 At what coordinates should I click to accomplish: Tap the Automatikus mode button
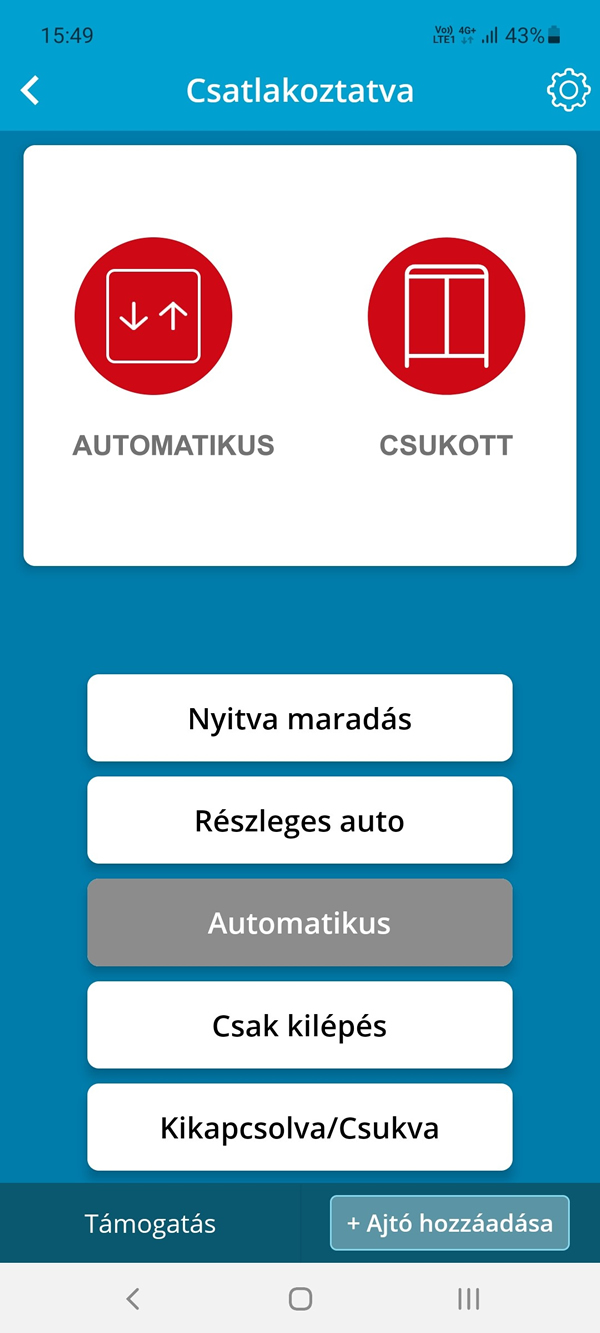click(x=300, y=922)
